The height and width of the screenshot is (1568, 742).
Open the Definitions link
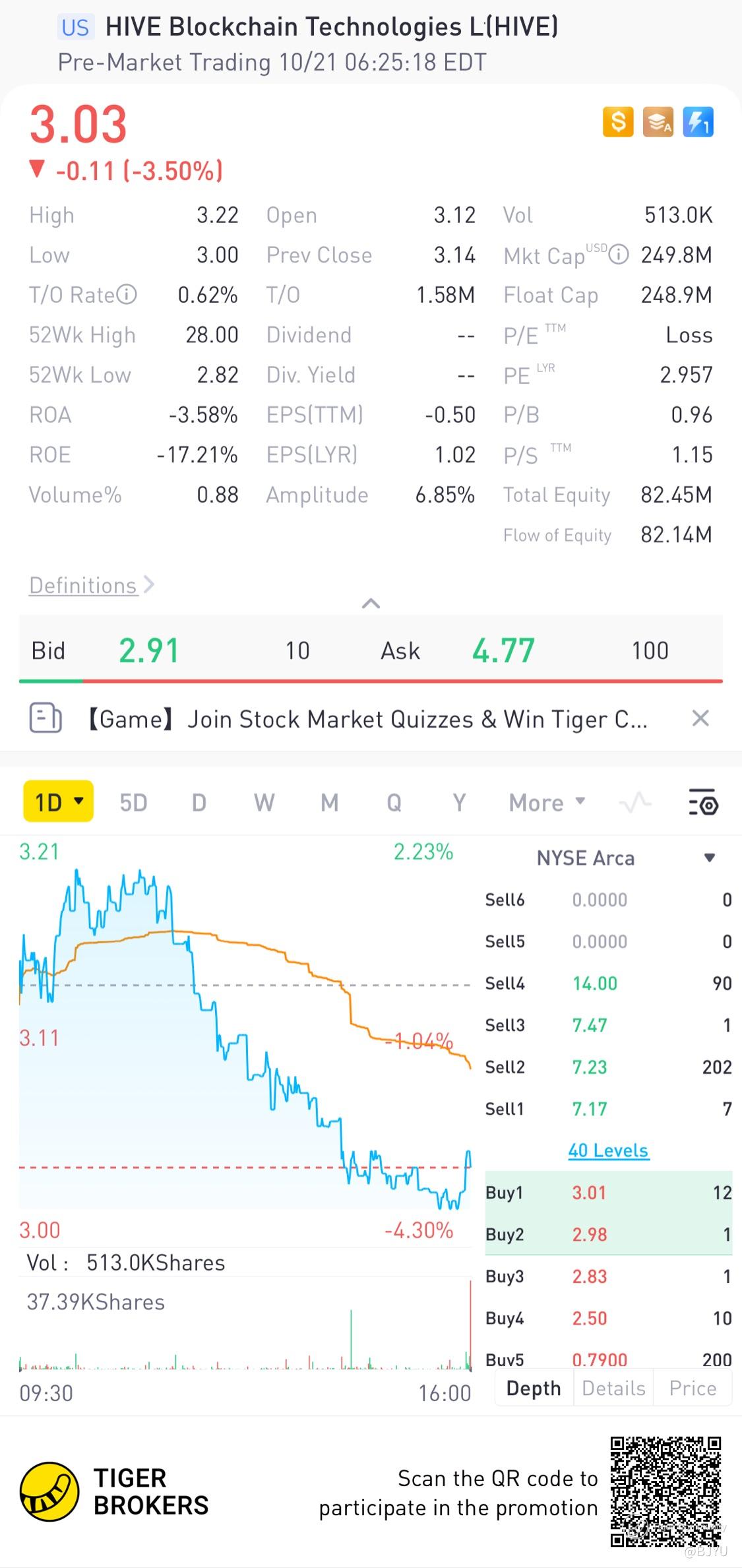pyautogui.click(x=84, y=586)
